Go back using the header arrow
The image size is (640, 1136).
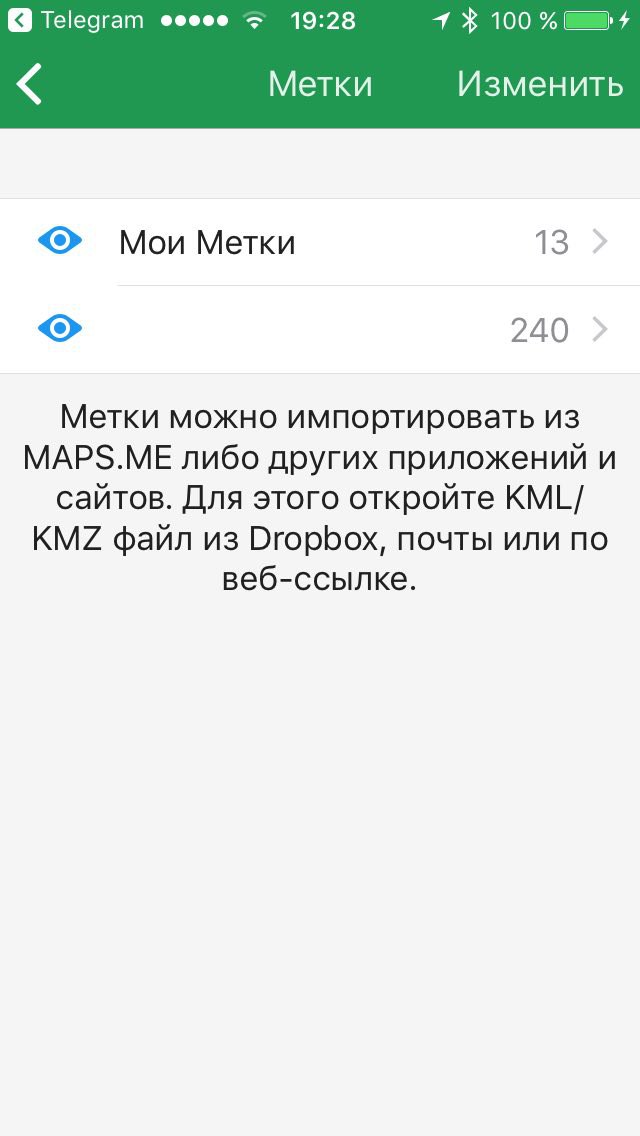pyautogui.click(x=30, y=83)
